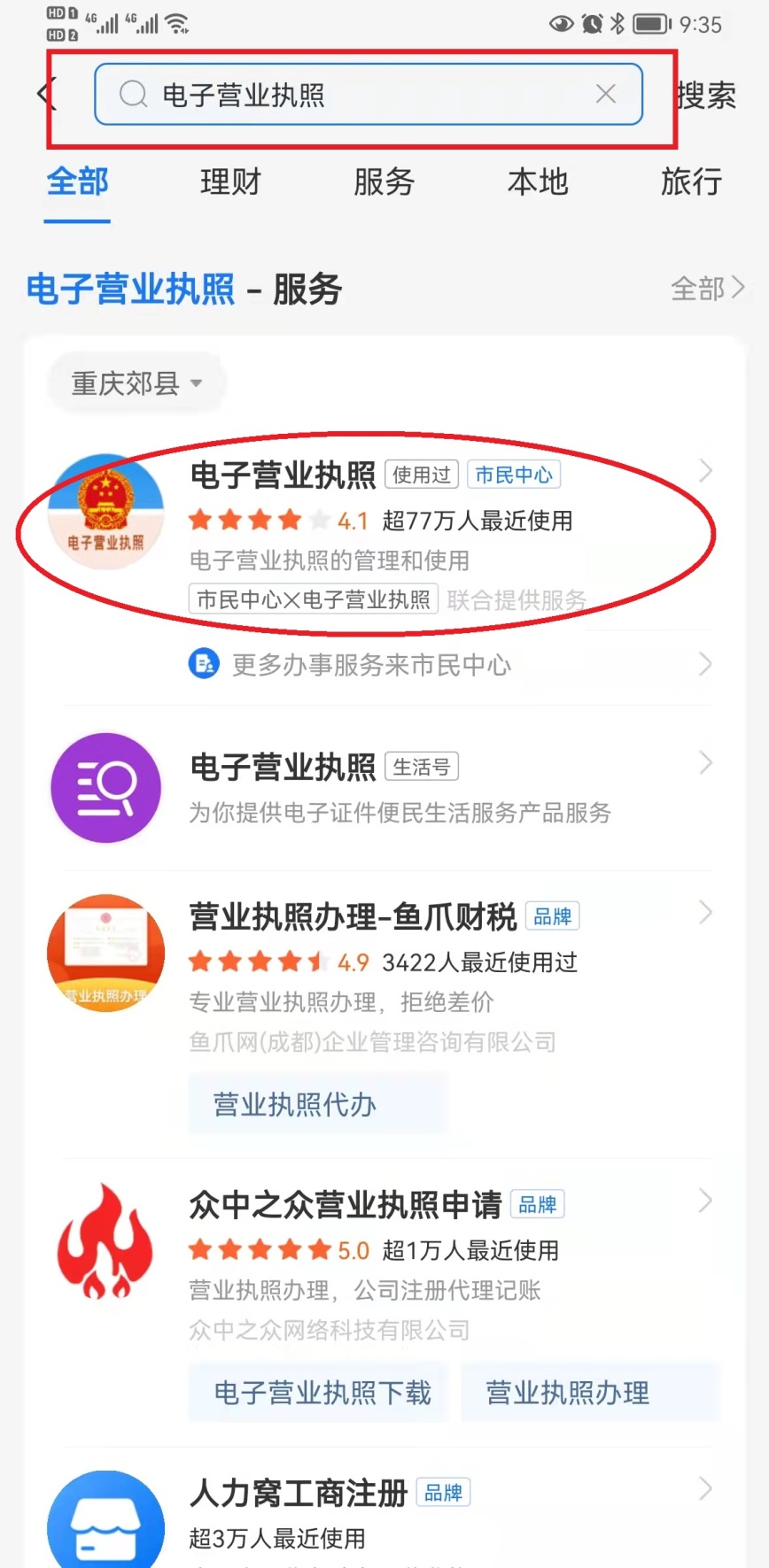The height and width of the screenshot is (1568, 769).
Task: Clear the search text with X
Action: [x=606, y=94]
